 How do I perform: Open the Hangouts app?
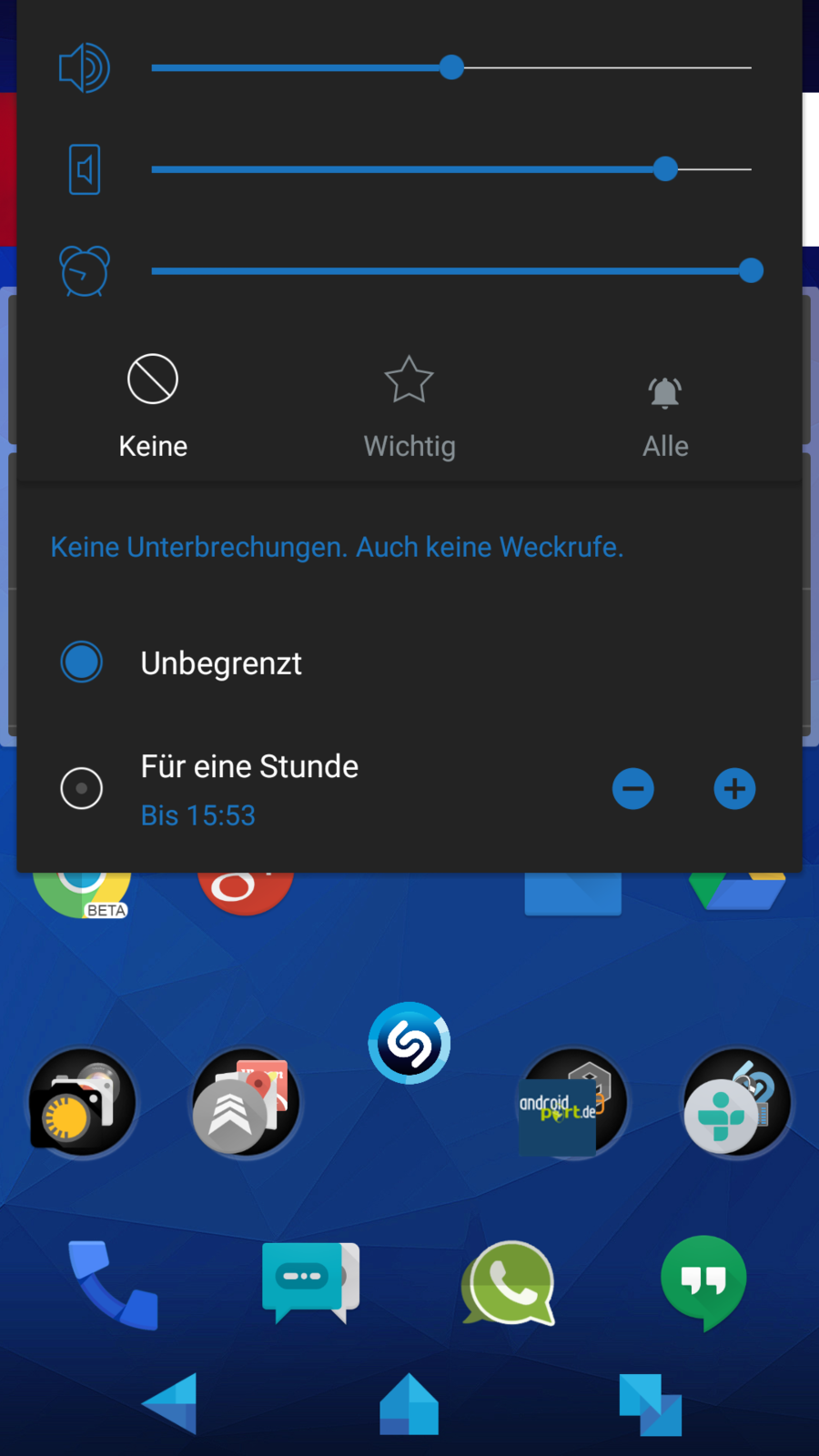(703, 1281)
